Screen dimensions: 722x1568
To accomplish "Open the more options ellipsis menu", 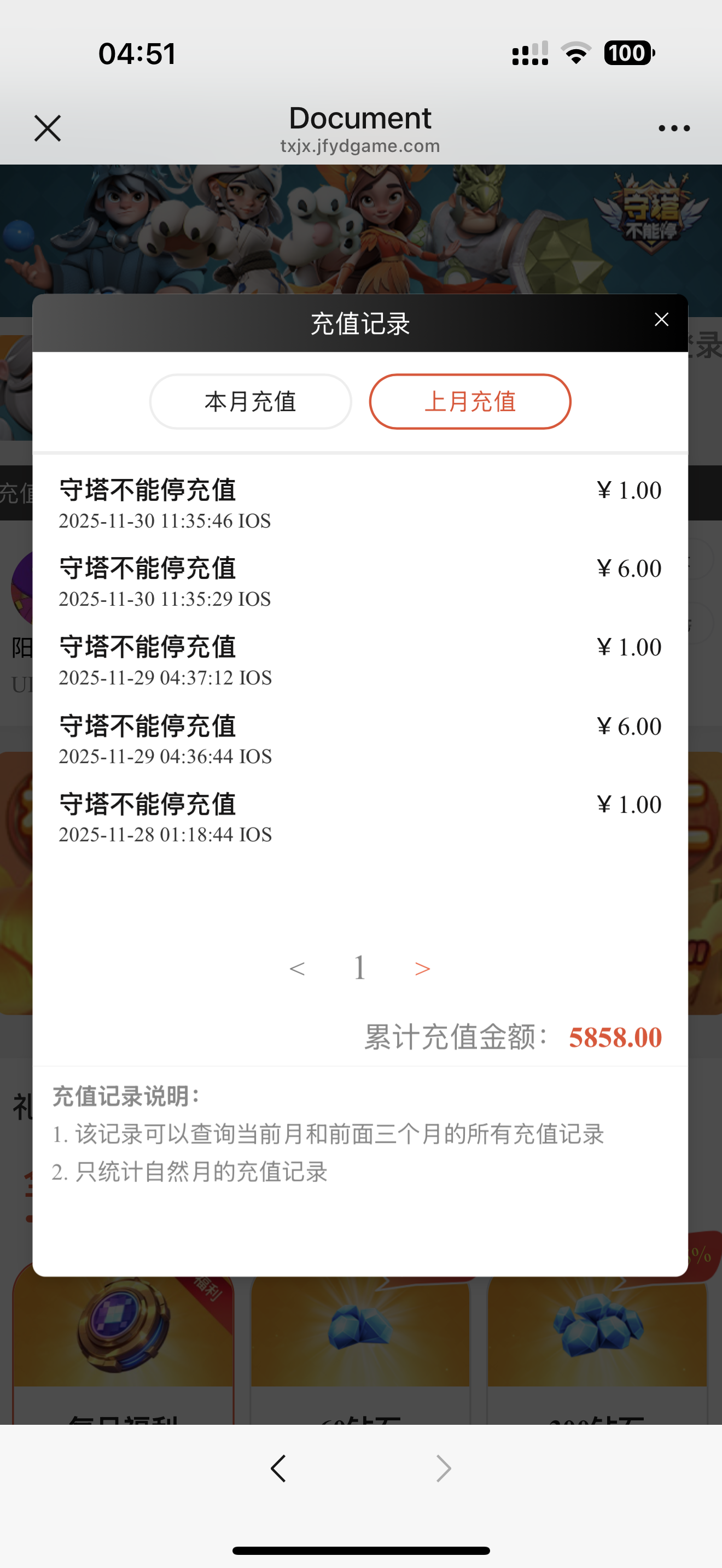I will (674, 128).
